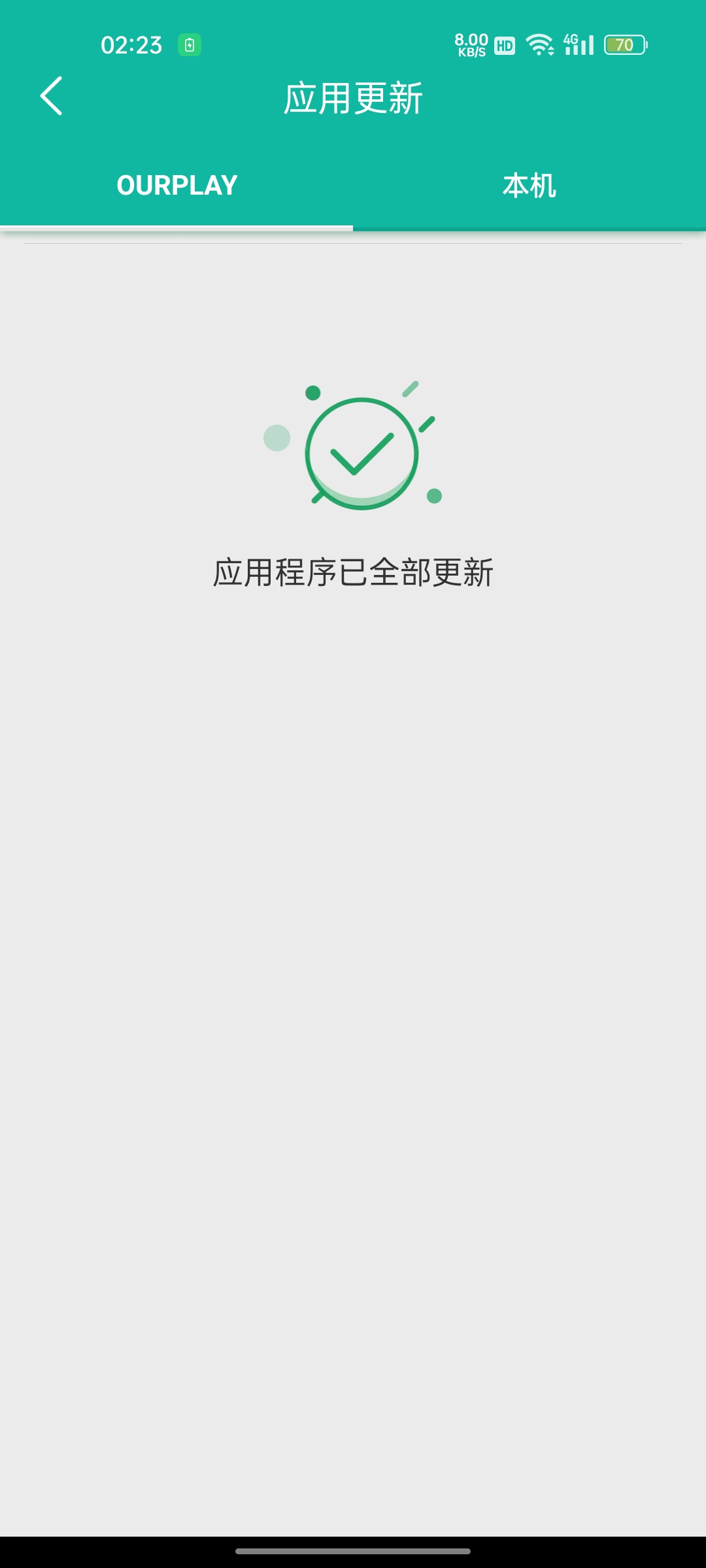
Task: Select the OURPLAY tab
Action: coord(176,186)
